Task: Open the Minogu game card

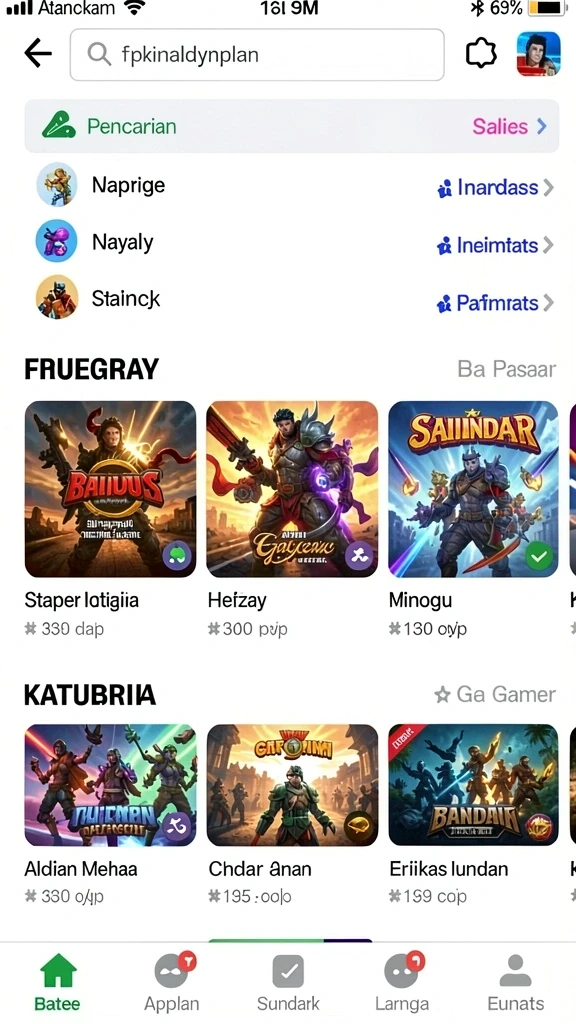Action: [x=473, y=520]
